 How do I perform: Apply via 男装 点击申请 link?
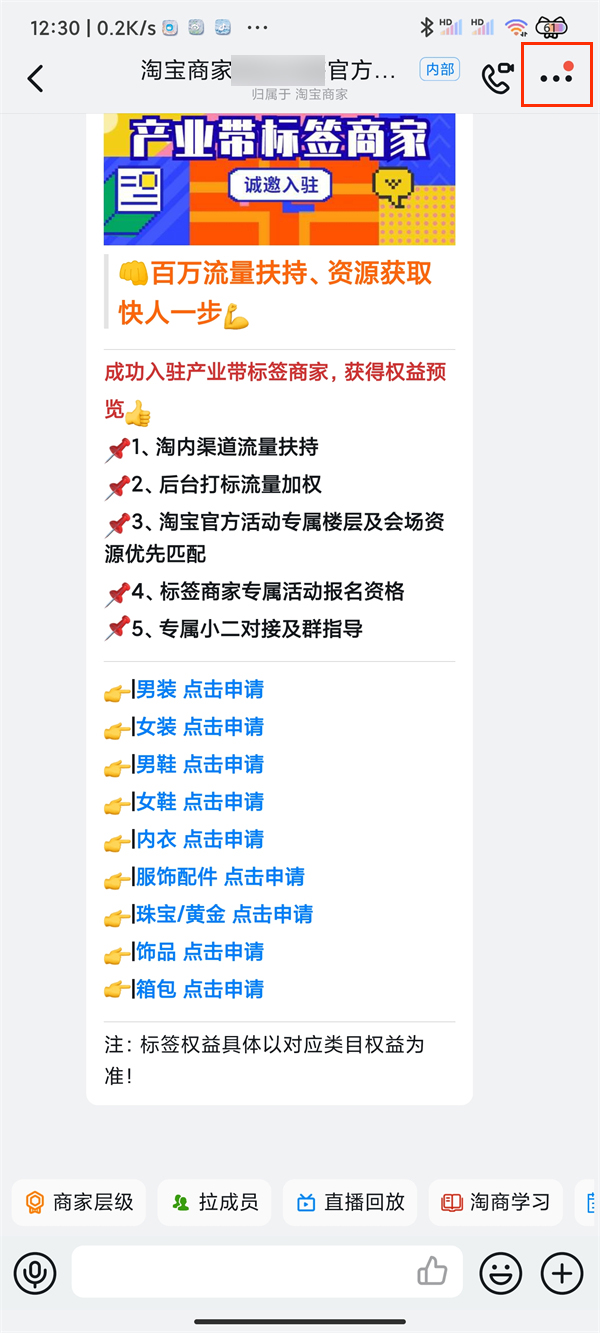[199, 690]
